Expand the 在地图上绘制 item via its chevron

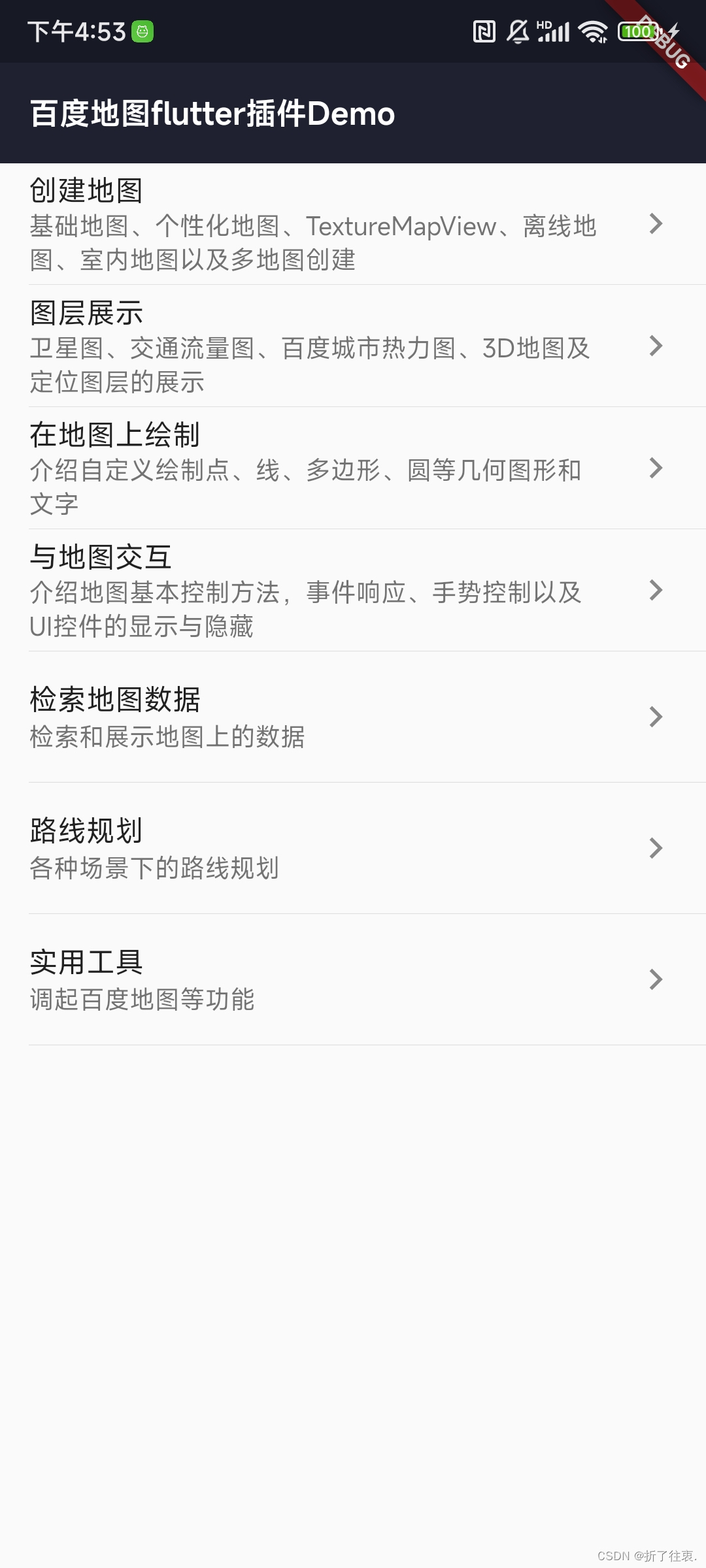[656, 468]
